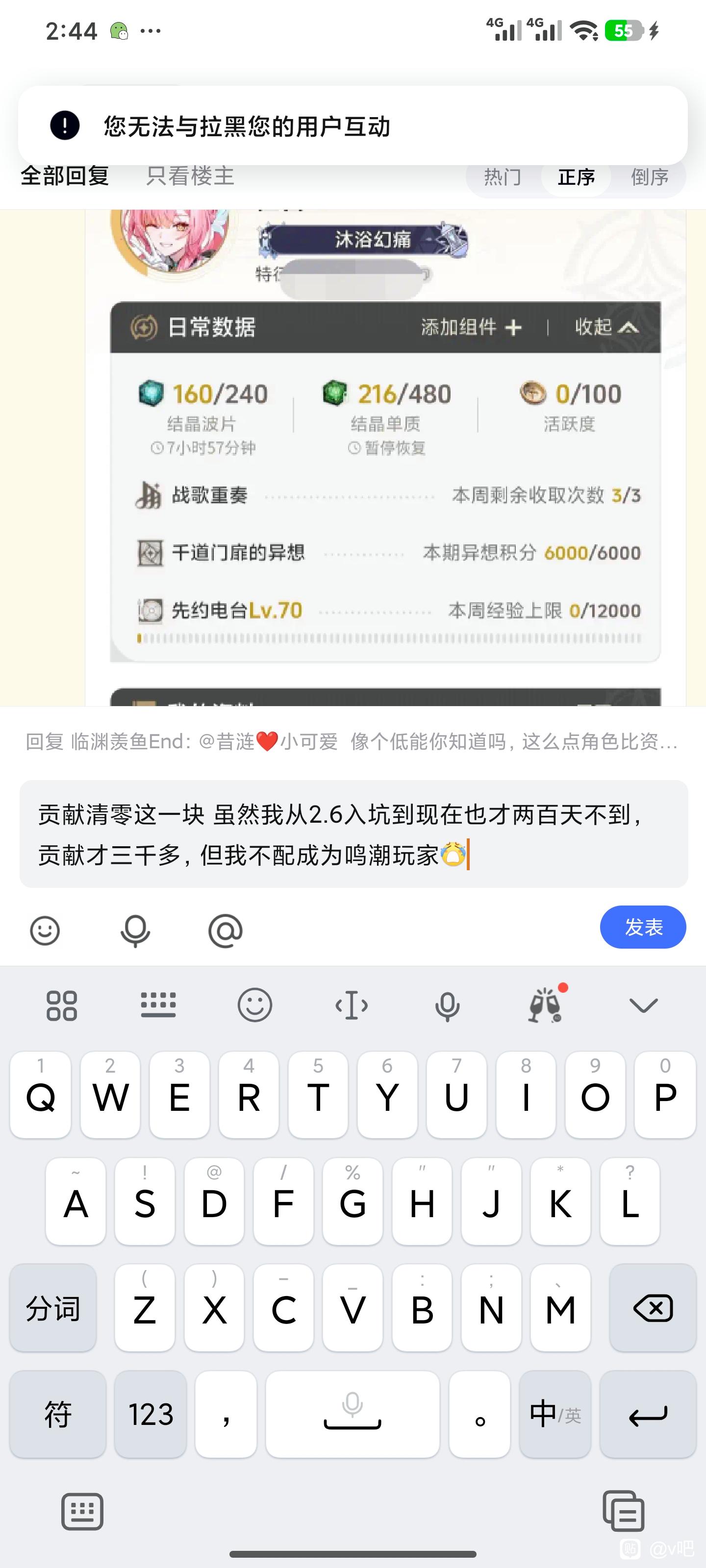This screenshot has height=1568, width=706.
Task: Switch to the 全部回复 tab
Action: click(x=65, y=176)
